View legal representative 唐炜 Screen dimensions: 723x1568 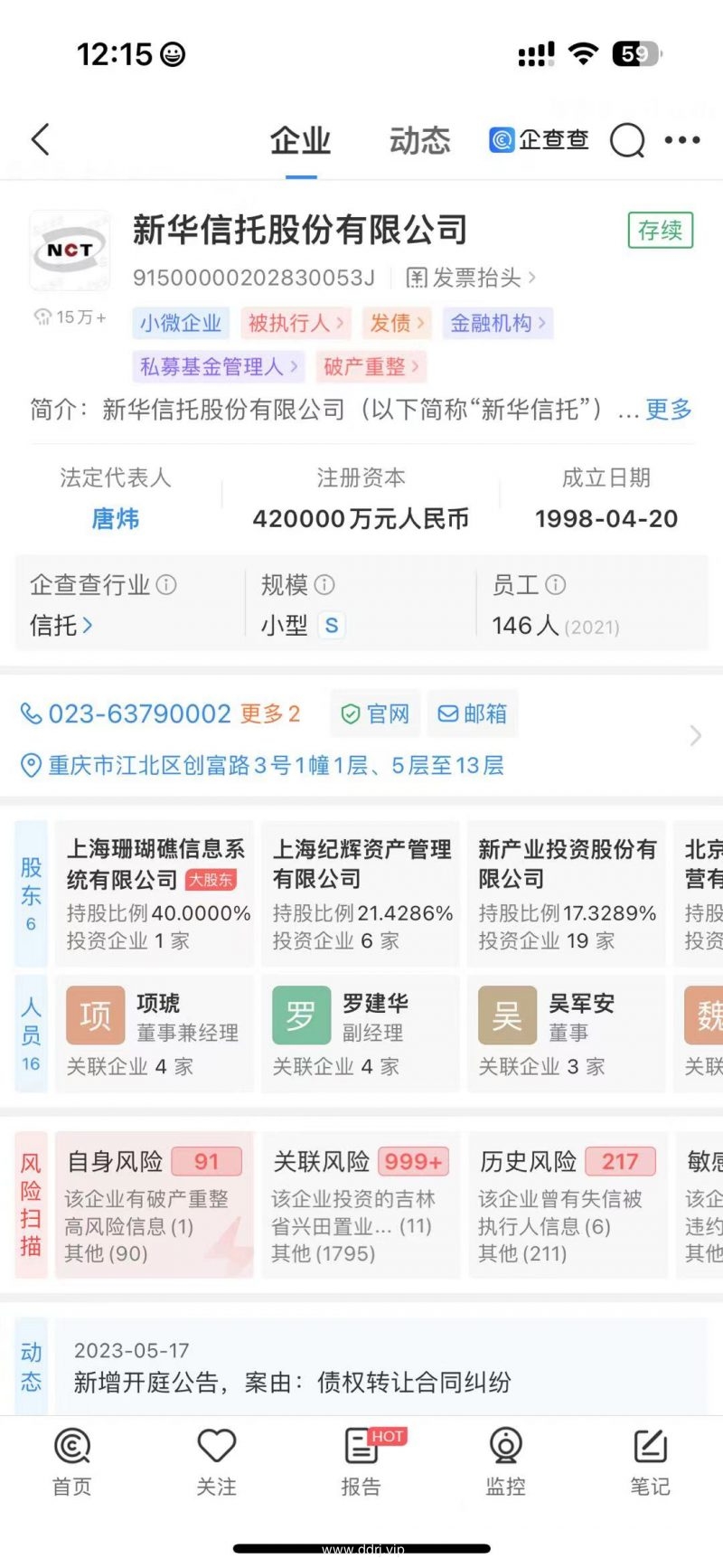pyautogui.click(x=116, y=518)
